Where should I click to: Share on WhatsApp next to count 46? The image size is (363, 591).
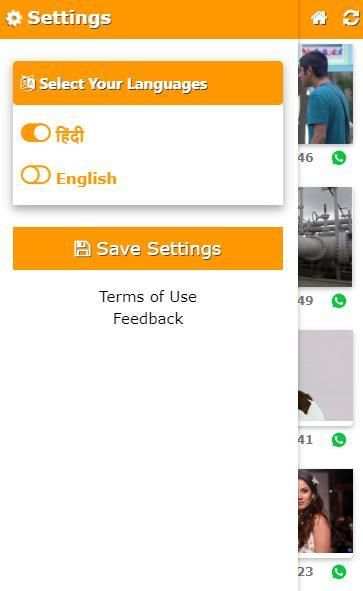click(x=339, y=158)
